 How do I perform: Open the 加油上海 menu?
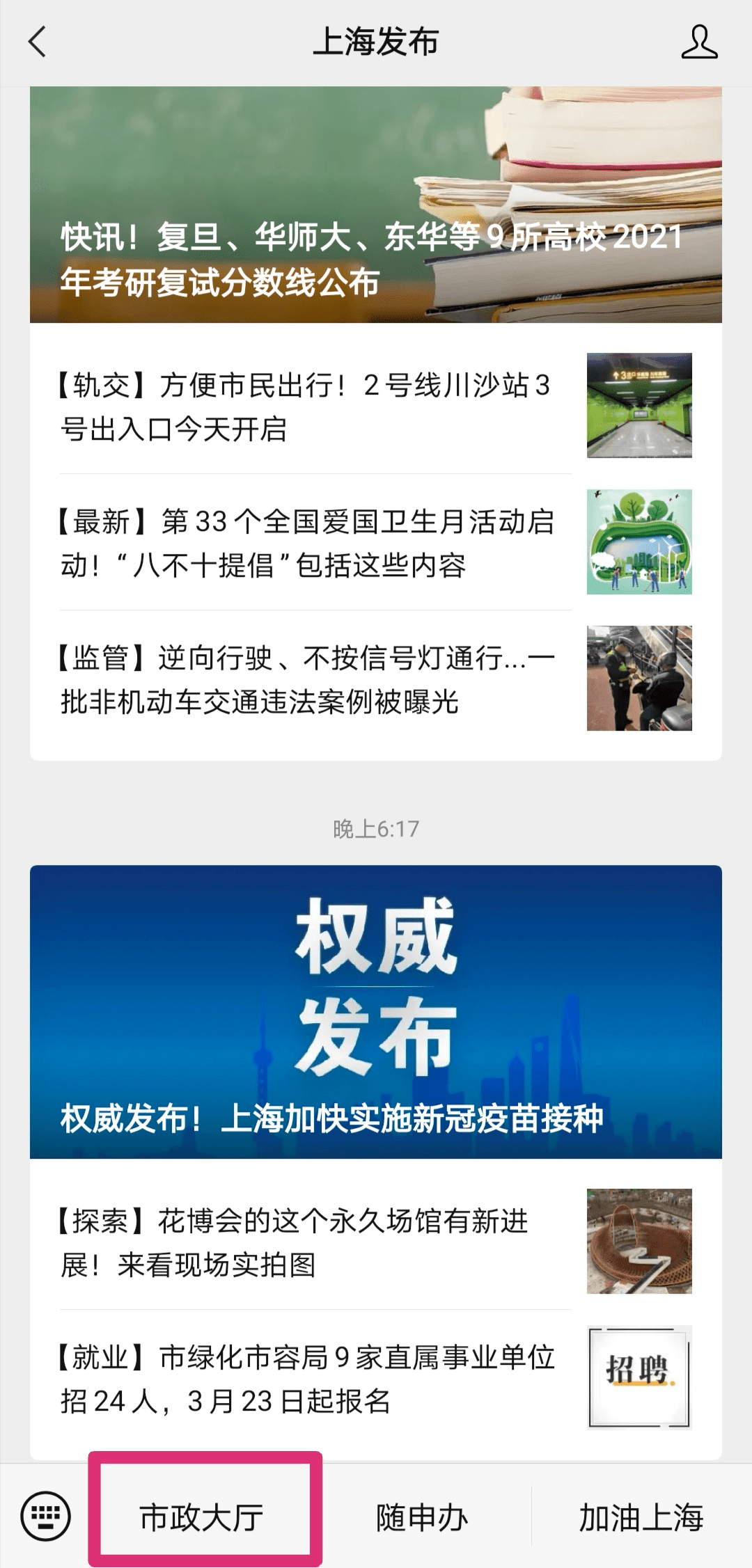tap(641, 1516)
